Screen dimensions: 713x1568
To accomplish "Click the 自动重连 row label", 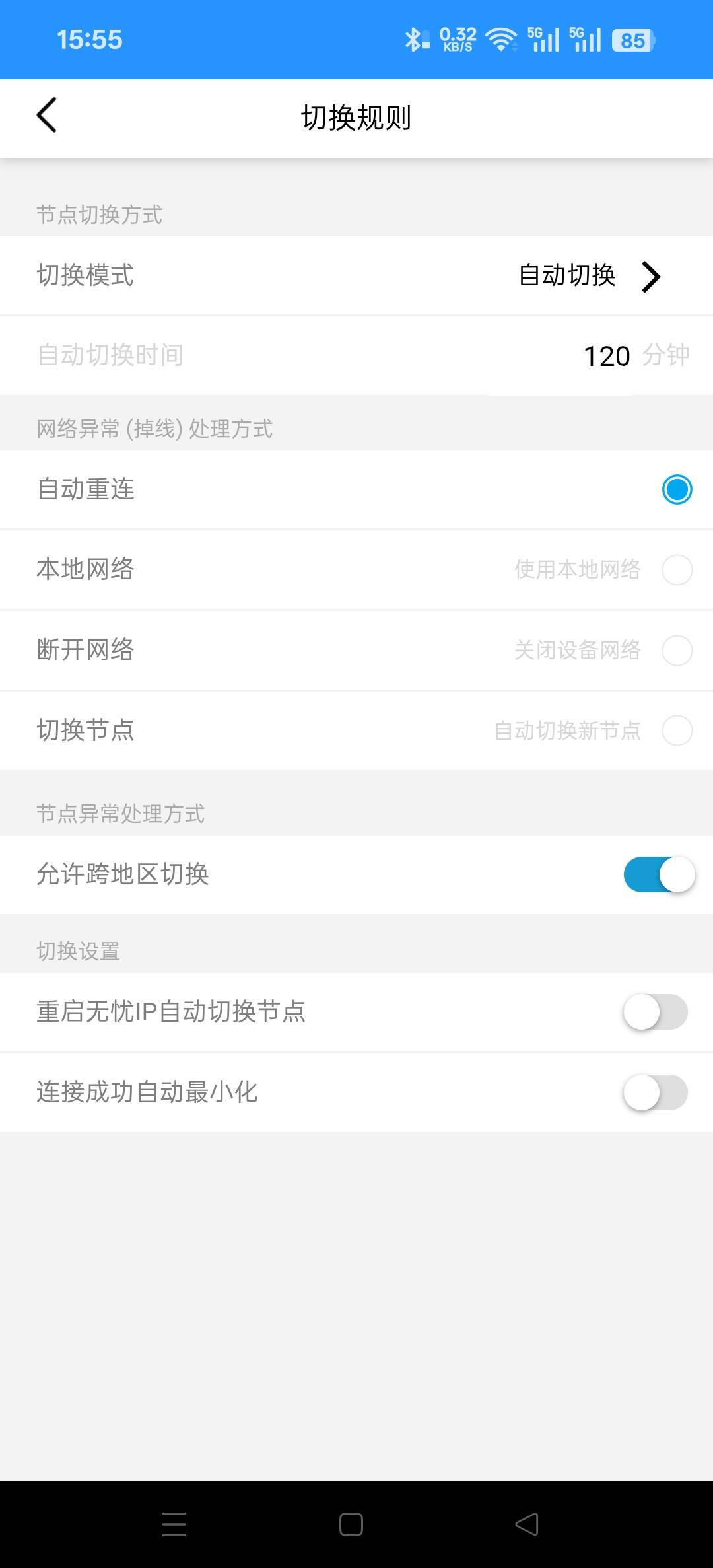I will pyautogui.click(x=86, y=489).
